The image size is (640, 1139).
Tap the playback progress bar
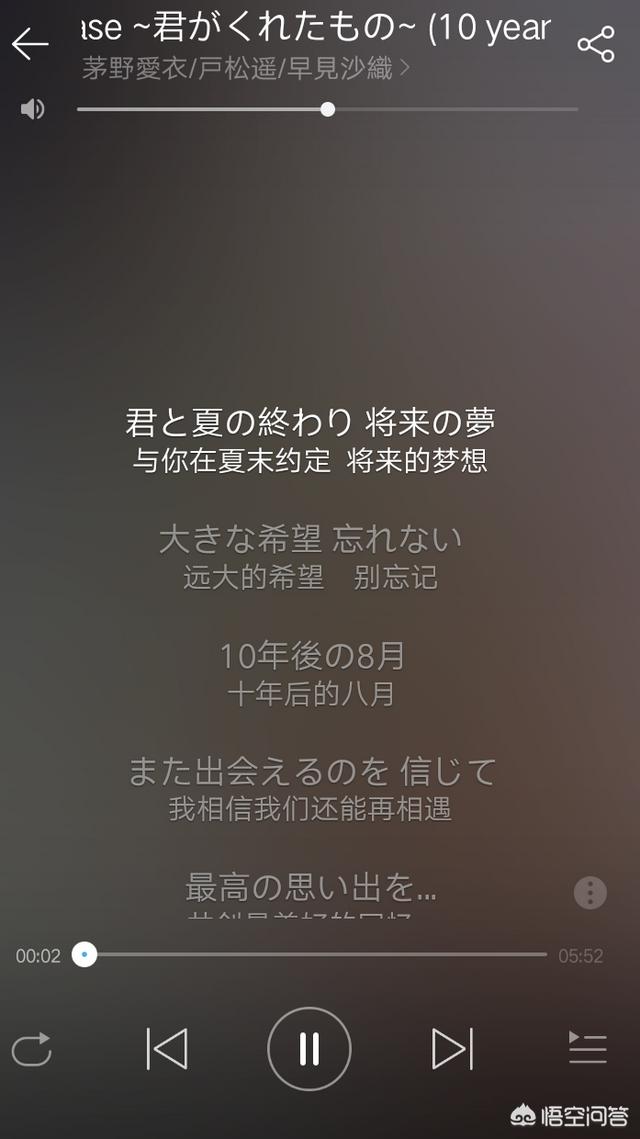[320, 955]
